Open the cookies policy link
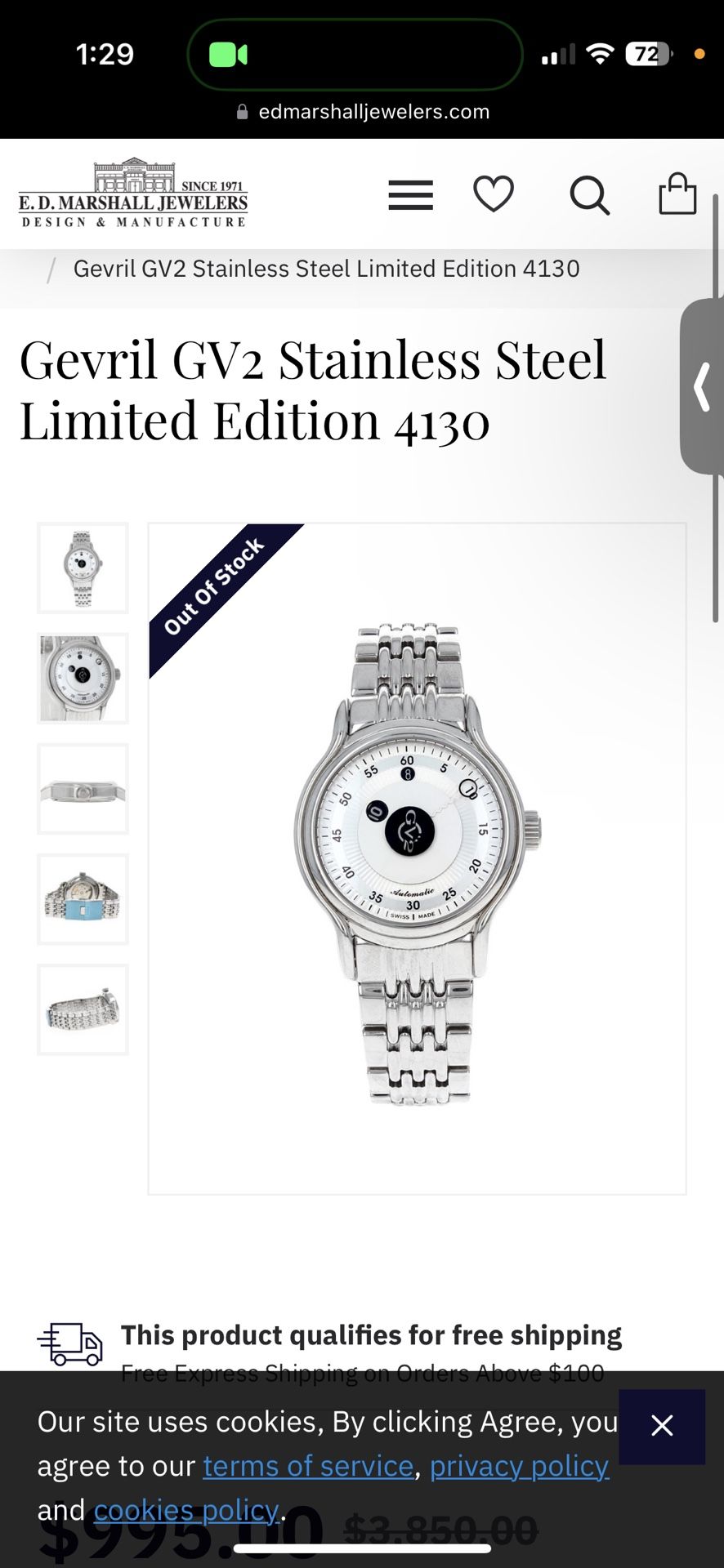 [186, 1510]
